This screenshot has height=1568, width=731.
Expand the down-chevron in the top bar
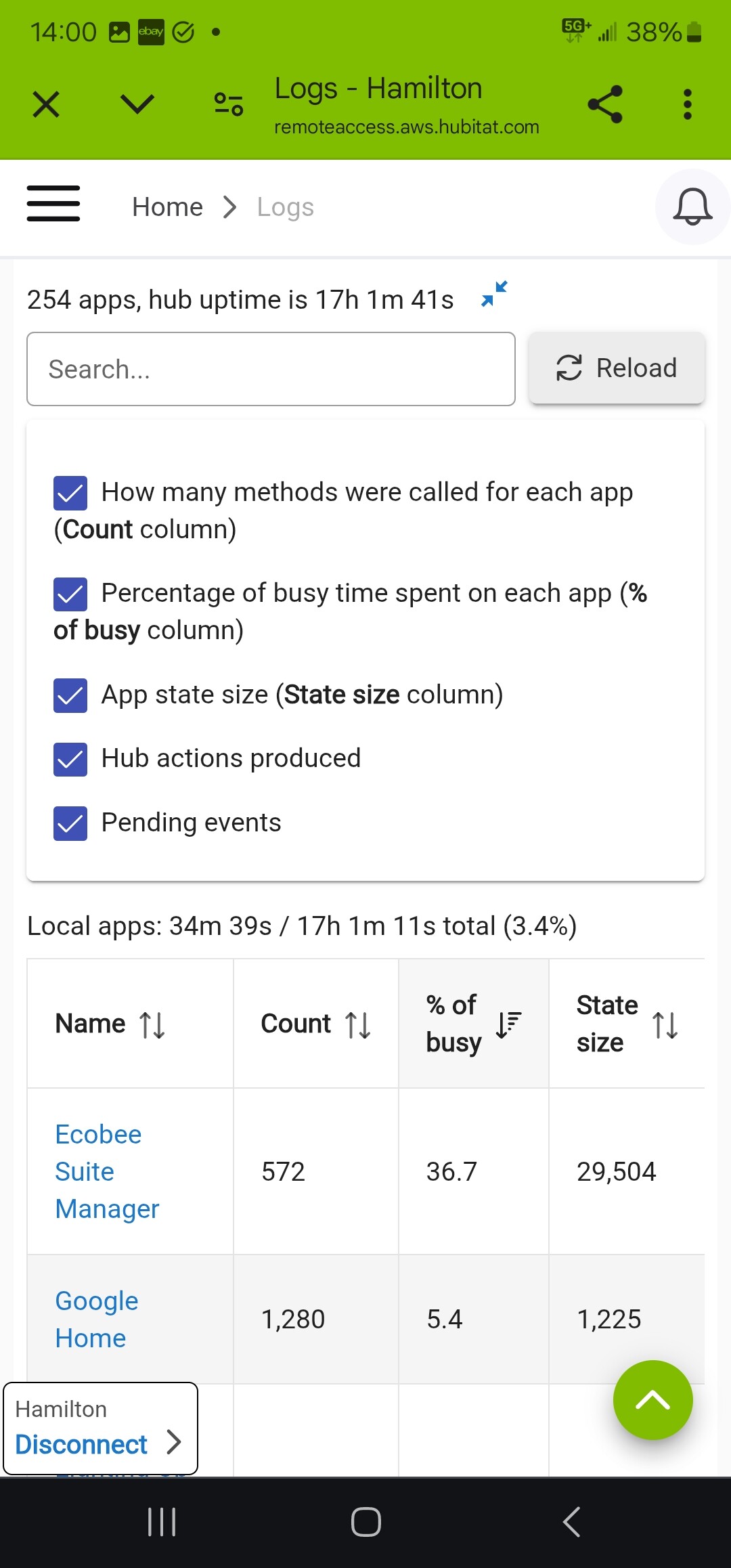click(137, 104)
